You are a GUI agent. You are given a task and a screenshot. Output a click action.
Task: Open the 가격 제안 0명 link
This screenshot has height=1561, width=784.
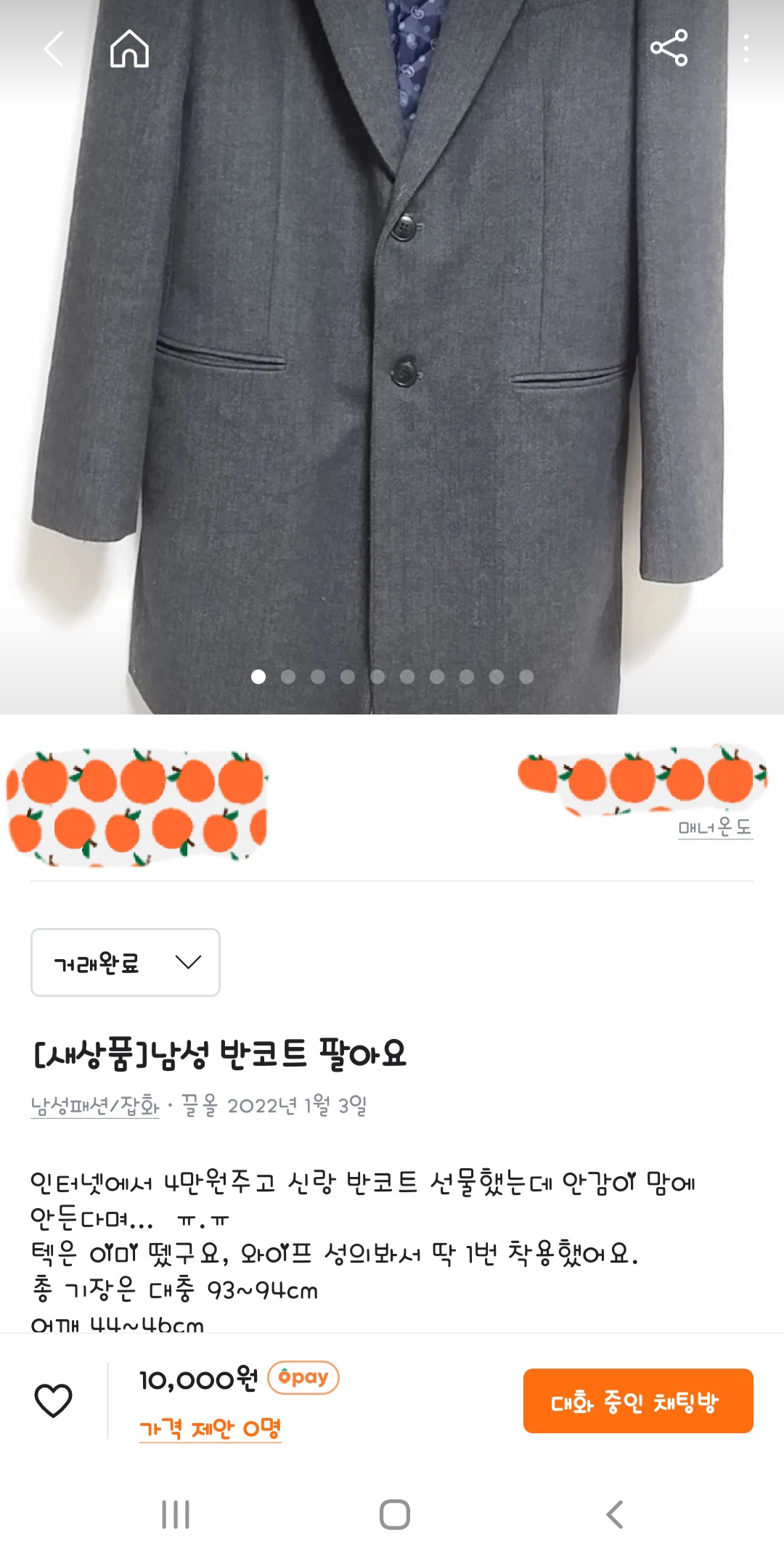tap(210, 1428)
